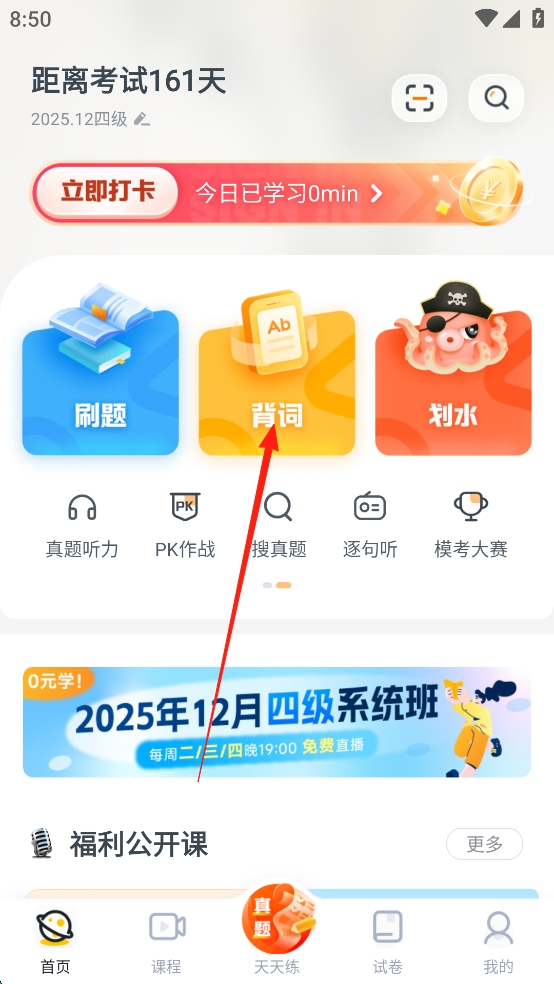Open the search magnifier icon
The width and height of the screenshot is (554, 984).
[x=496, y=98]
